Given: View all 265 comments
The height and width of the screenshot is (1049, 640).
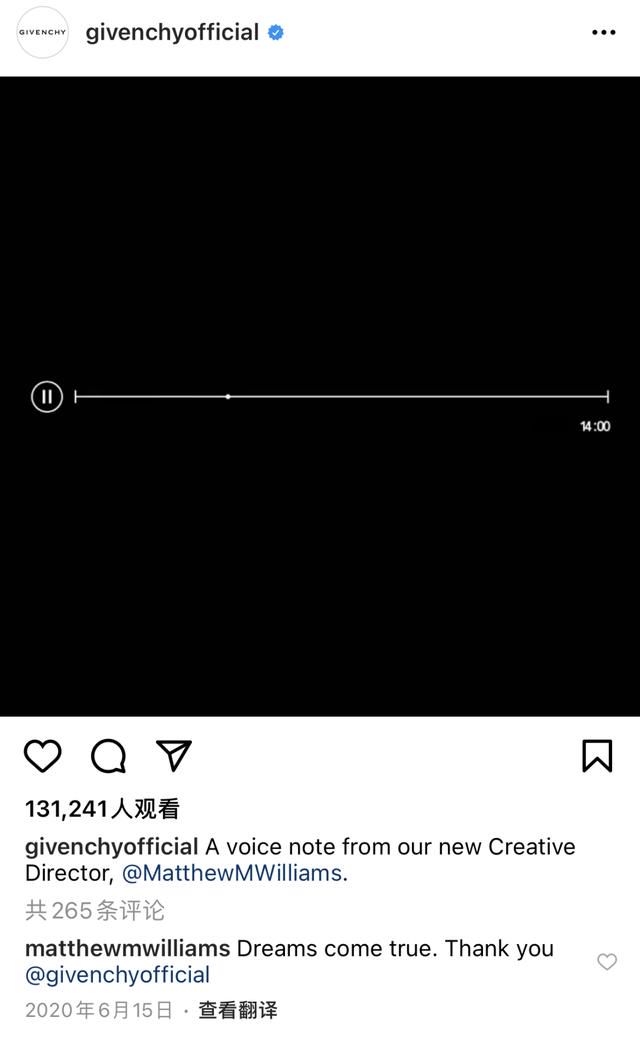Looking at the screenshot, I should coord(95,910).
